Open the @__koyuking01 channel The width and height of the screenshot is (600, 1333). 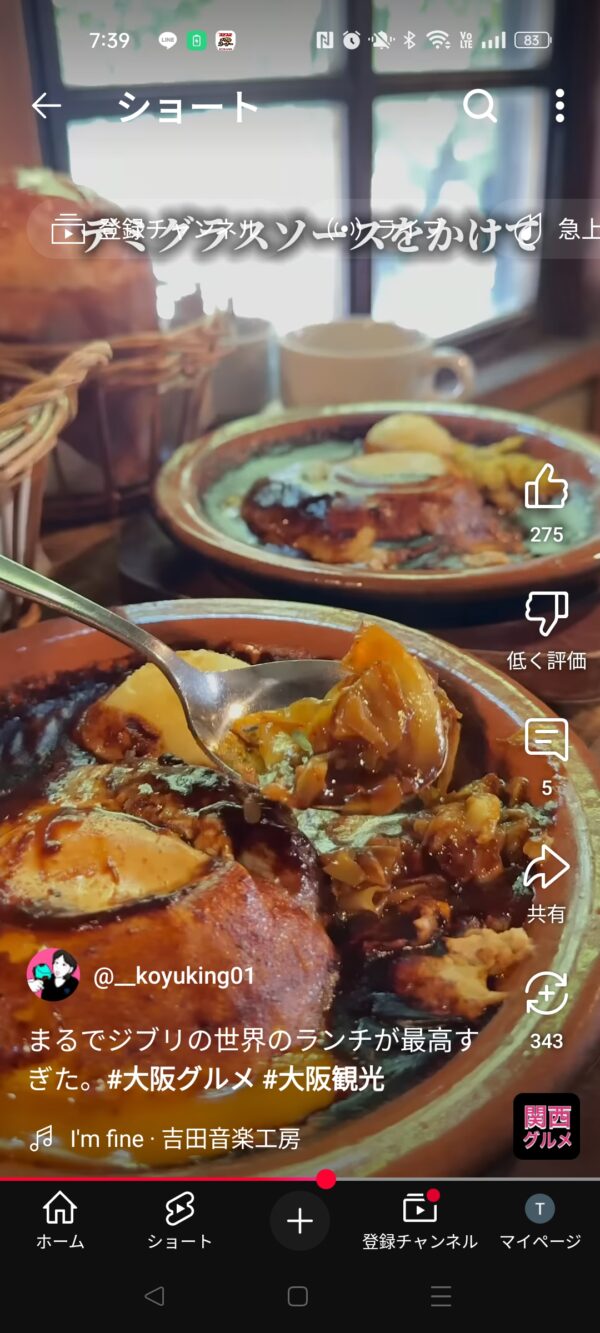173,976
